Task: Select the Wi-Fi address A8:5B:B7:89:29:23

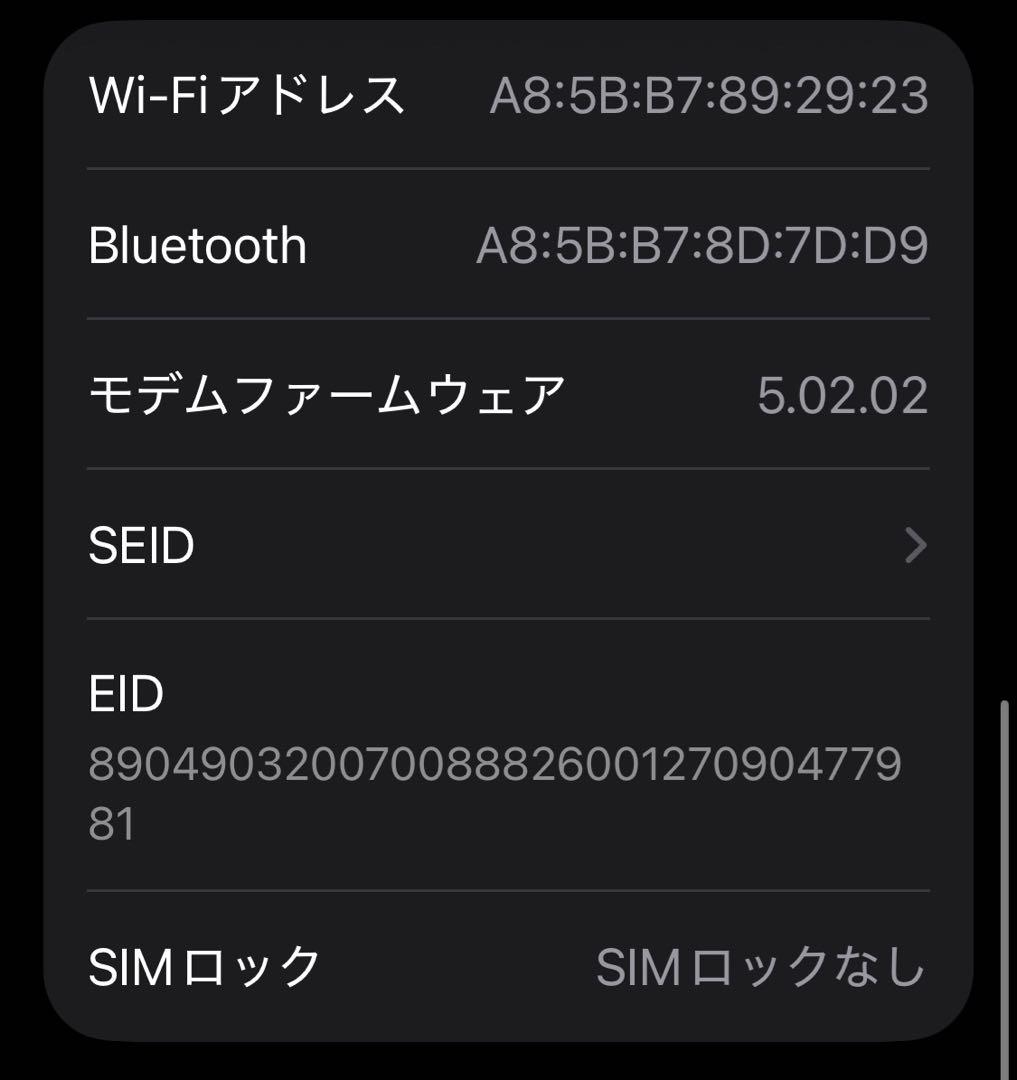Action: [710, 97]
